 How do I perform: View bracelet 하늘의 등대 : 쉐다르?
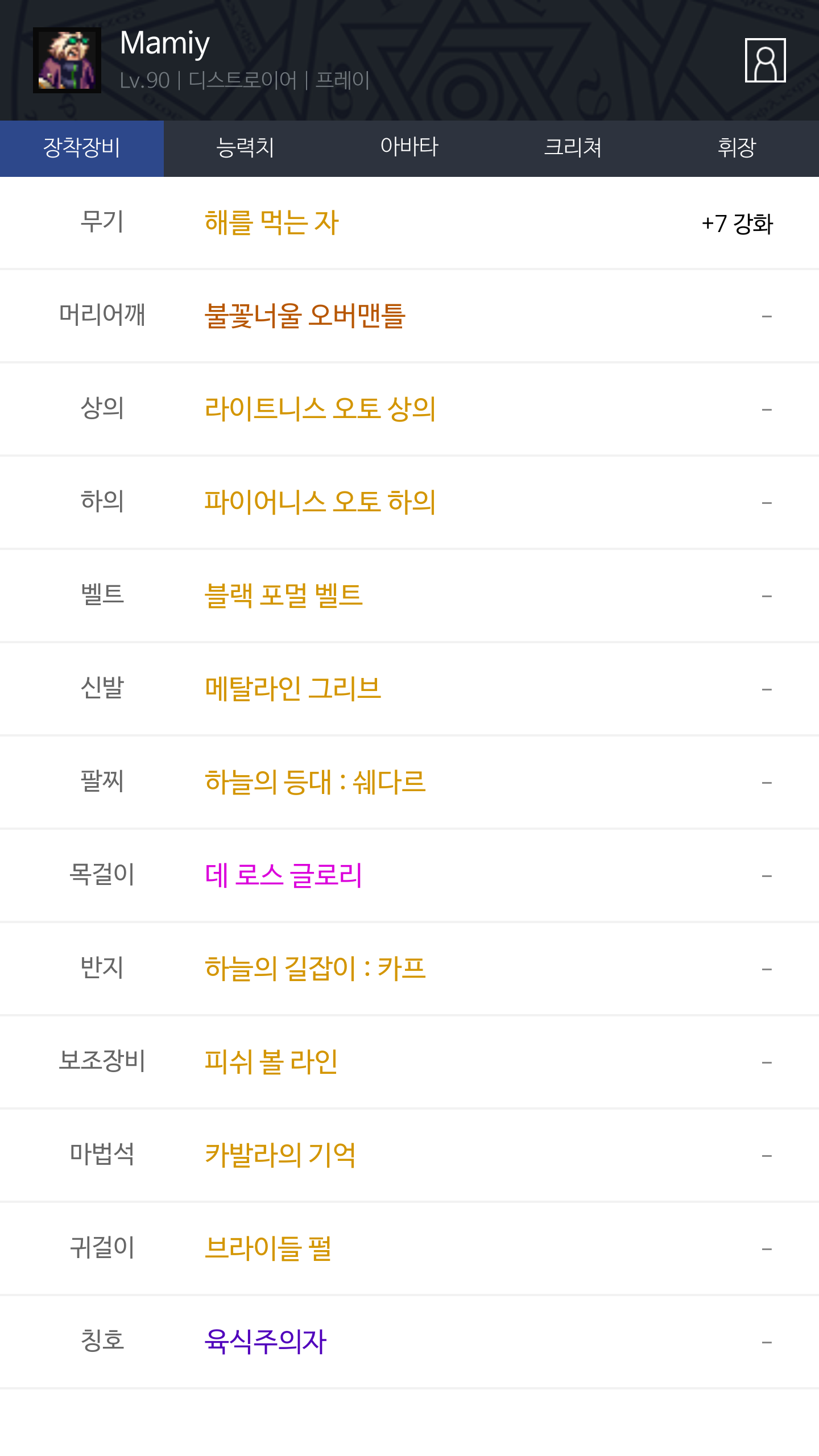[315, 782]
